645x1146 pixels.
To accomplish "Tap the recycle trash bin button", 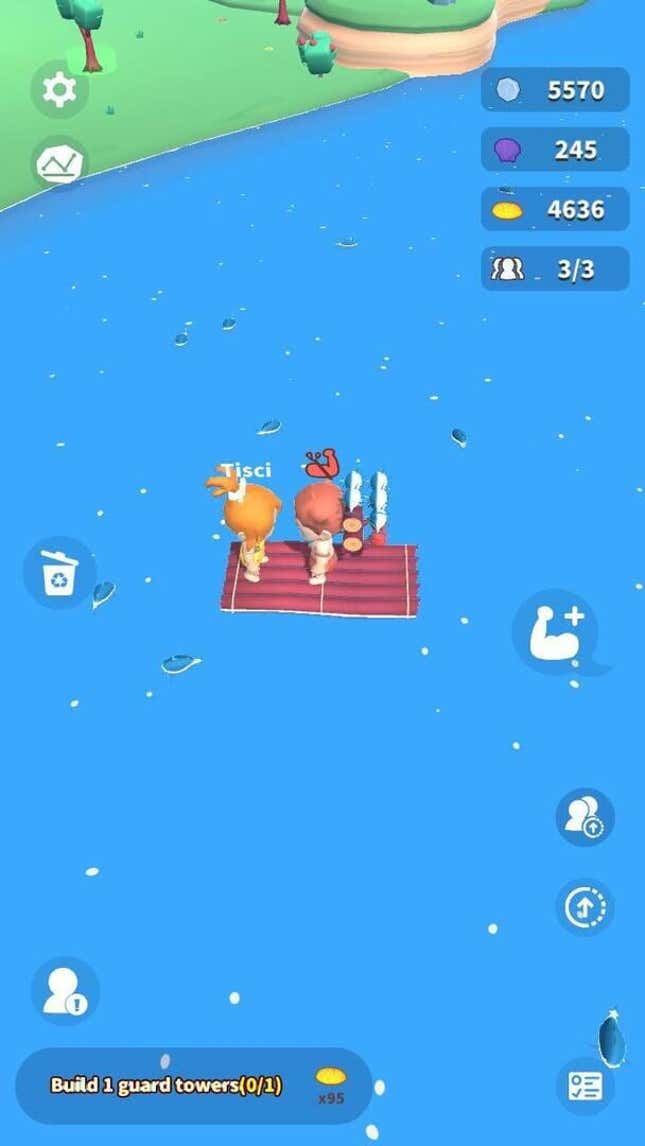I will coord(60,574).
